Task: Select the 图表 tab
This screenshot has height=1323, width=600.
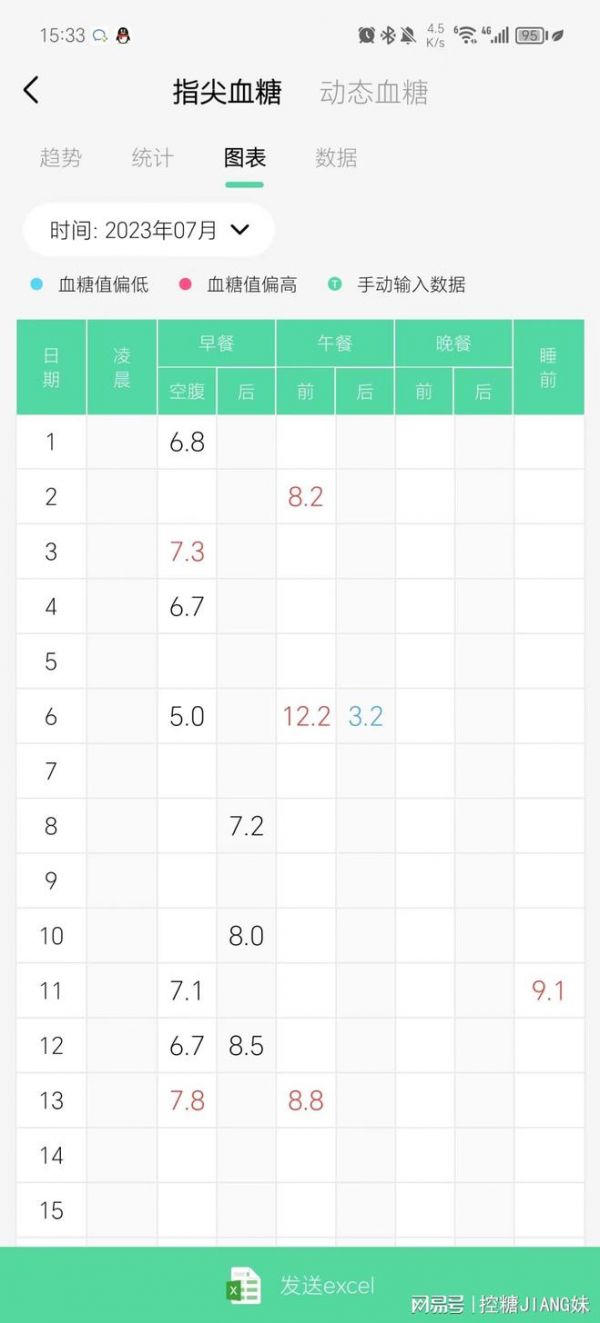Action: [244, 158]
